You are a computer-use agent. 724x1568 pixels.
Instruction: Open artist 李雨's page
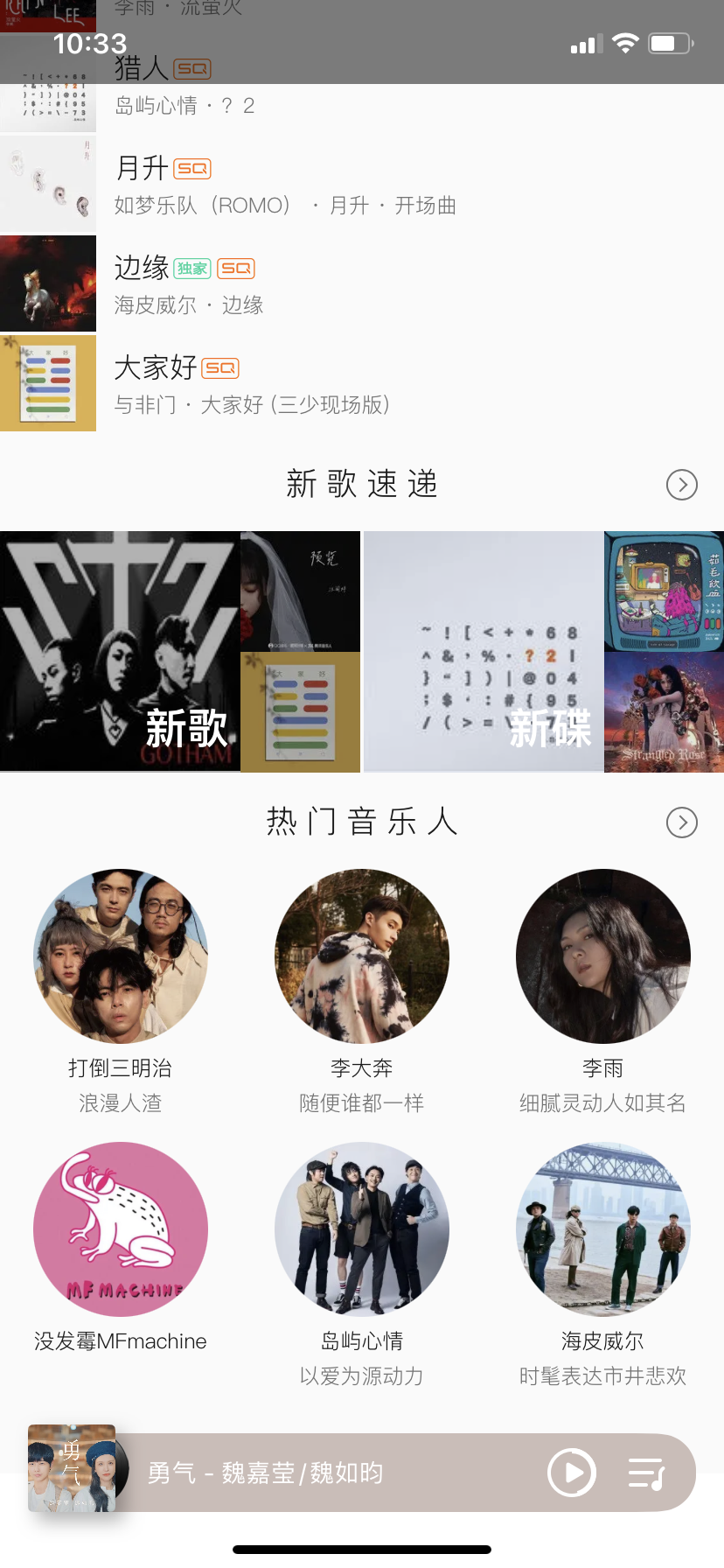[602, 956]
